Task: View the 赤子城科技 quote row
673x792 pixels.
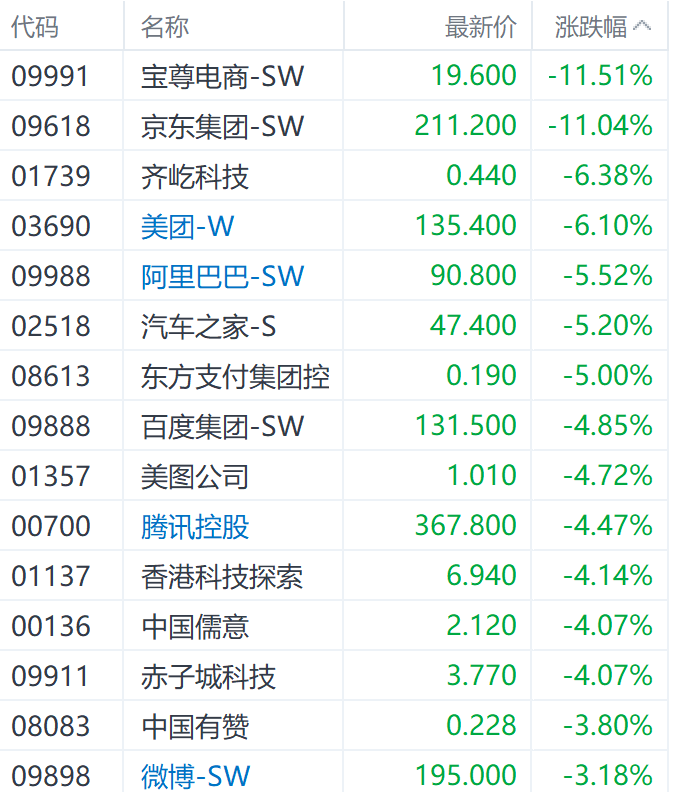Action: [x=208, y=677]
